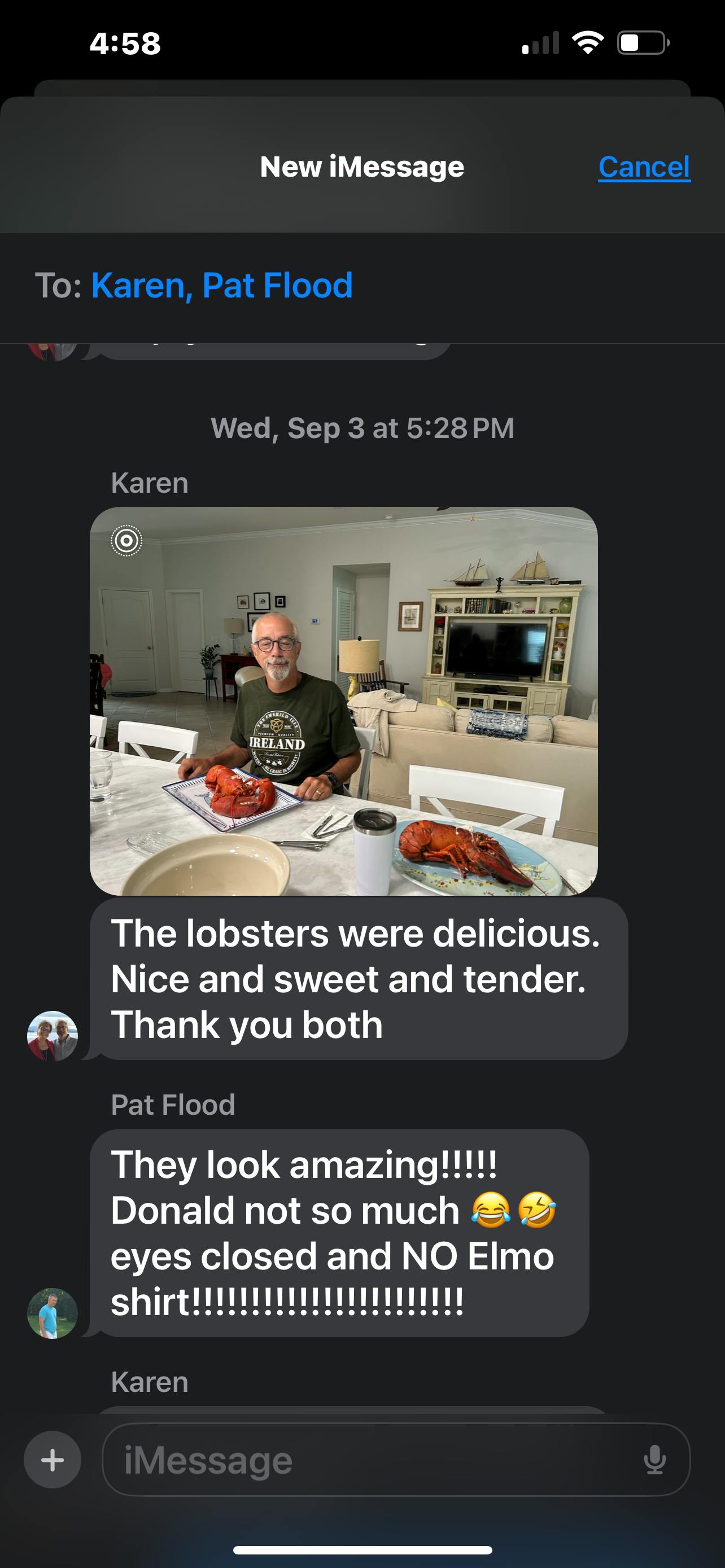Screen dimensions: 725x1568
Task: Cancel the new iMessage
Action: point(644,167)
